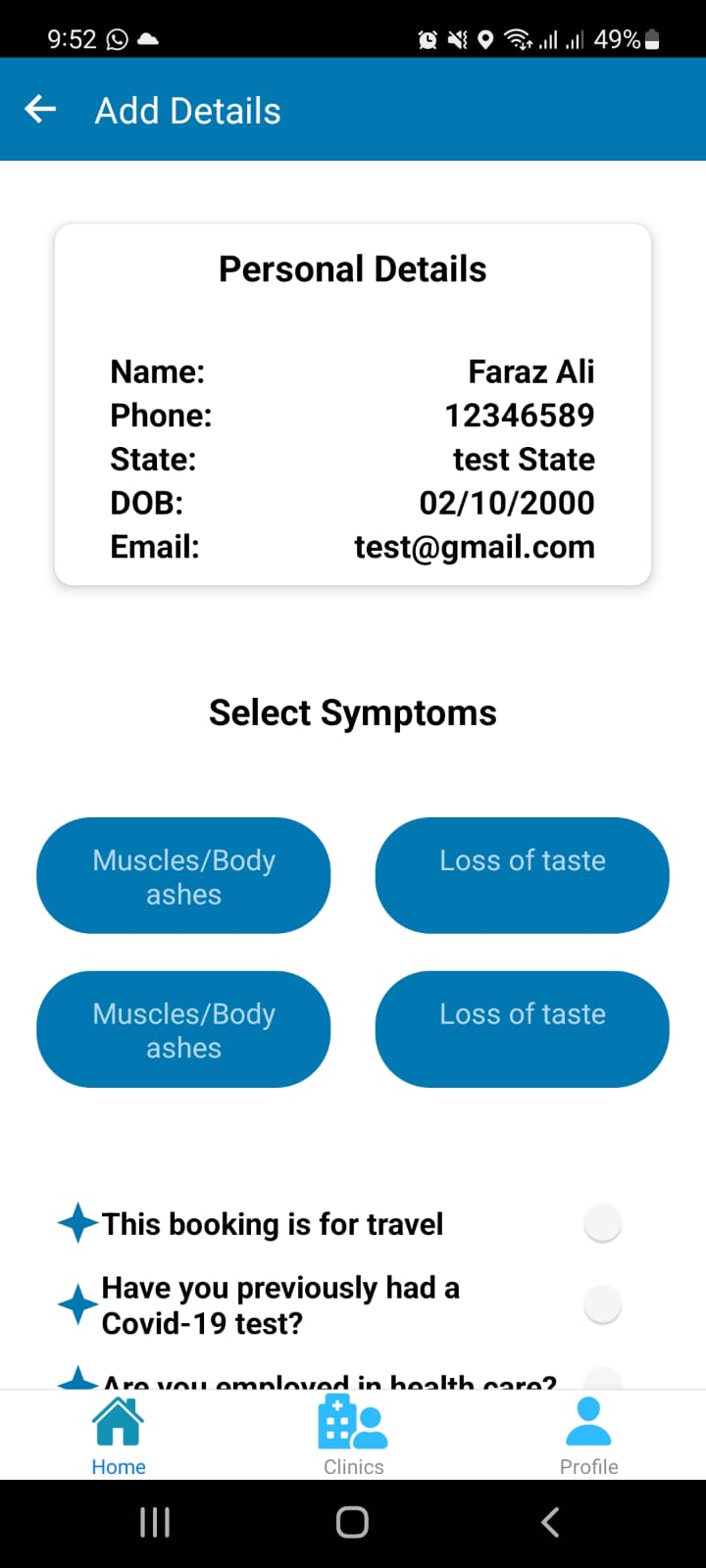Select the first Loss of taste symptom
This screenshot has height=1568, width=706.
[x=522, y=876]
